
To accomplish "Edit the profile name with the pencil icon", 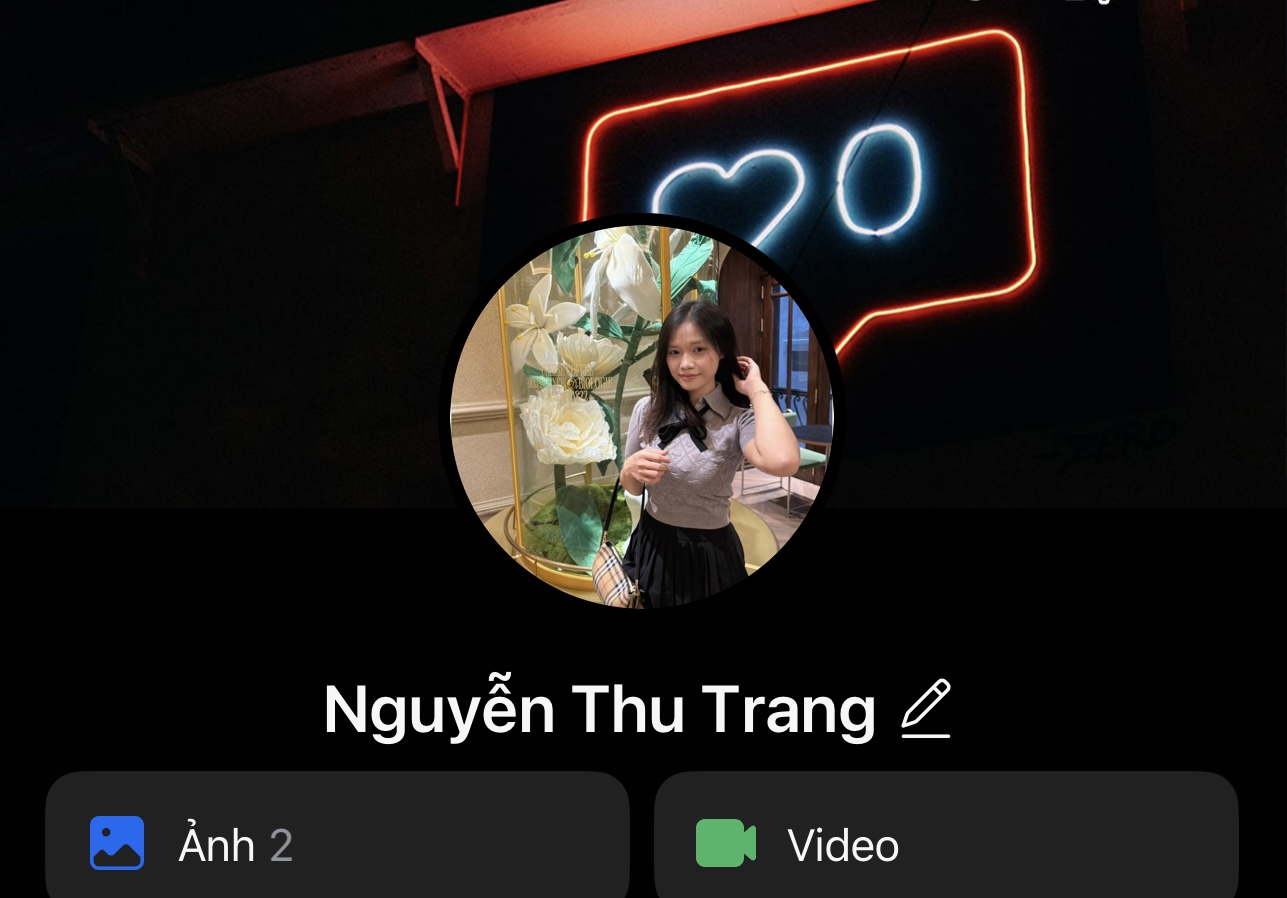I will pyautogui.click(x=926, y=709).
